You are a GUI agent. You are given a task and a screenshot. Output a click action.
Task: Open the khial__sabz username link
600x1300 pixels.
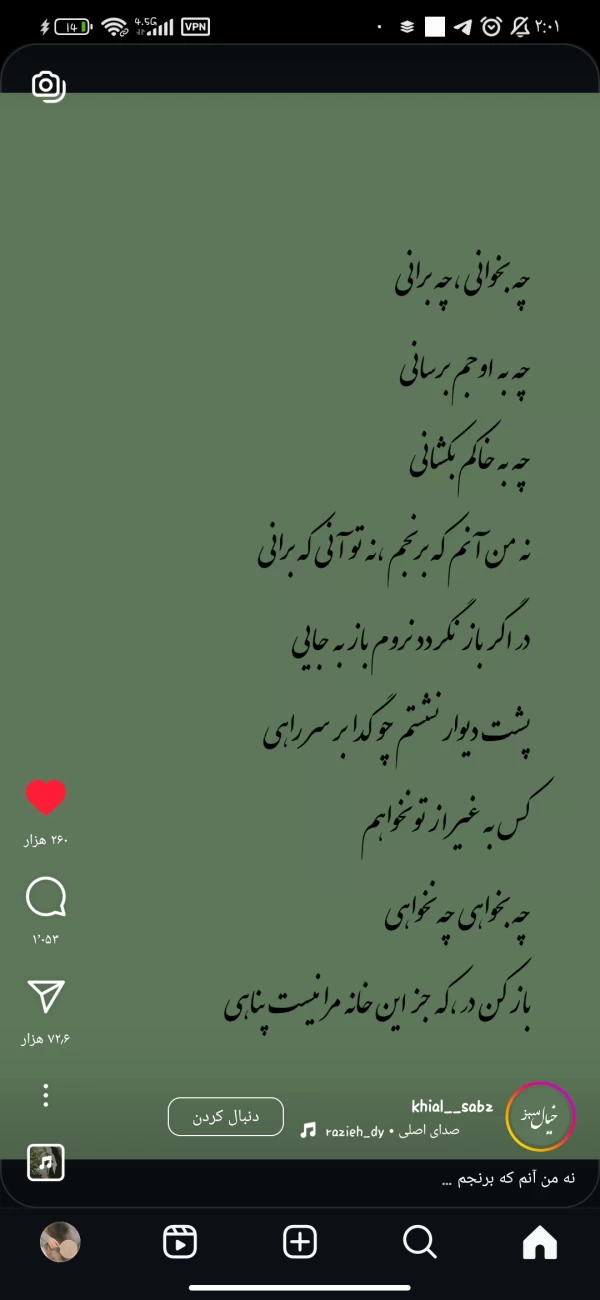[451, 1107]
